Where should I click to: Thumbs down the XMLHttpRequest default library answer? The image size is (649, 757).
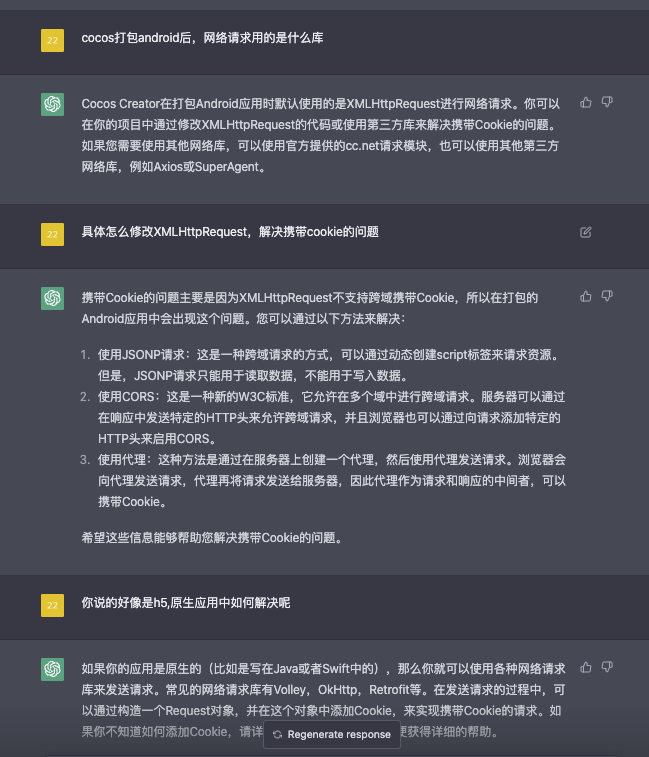pos(607,102)
